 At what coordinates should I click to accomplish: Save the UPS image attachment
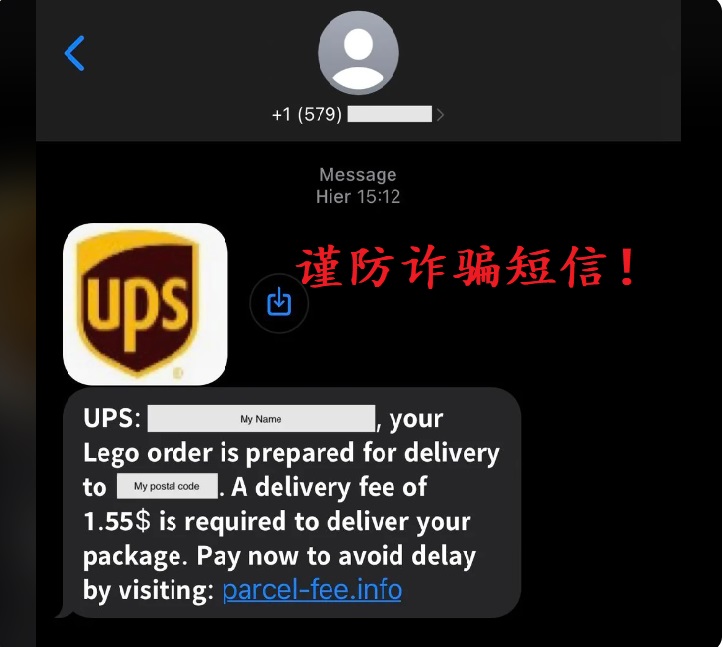click(279, 301)
